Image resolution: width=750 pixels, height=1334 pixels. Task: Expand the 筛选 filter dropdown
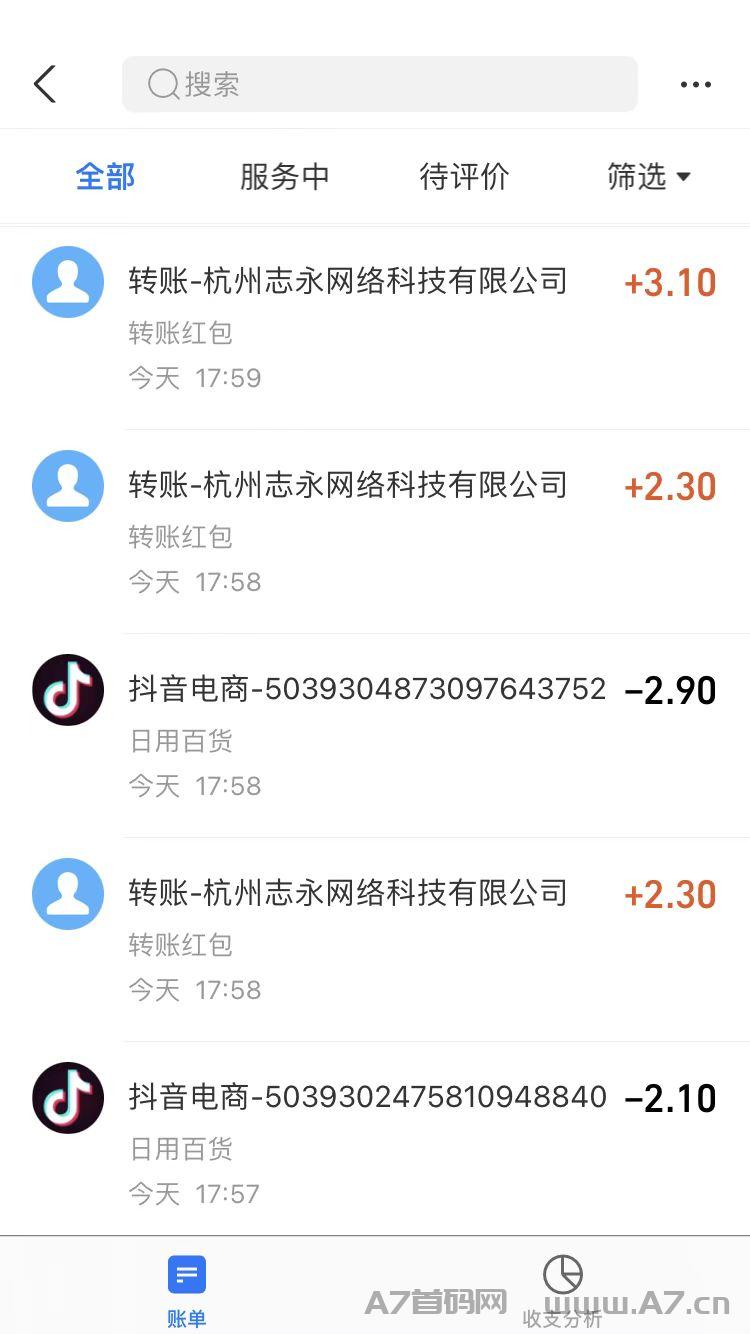click(649, 177)
